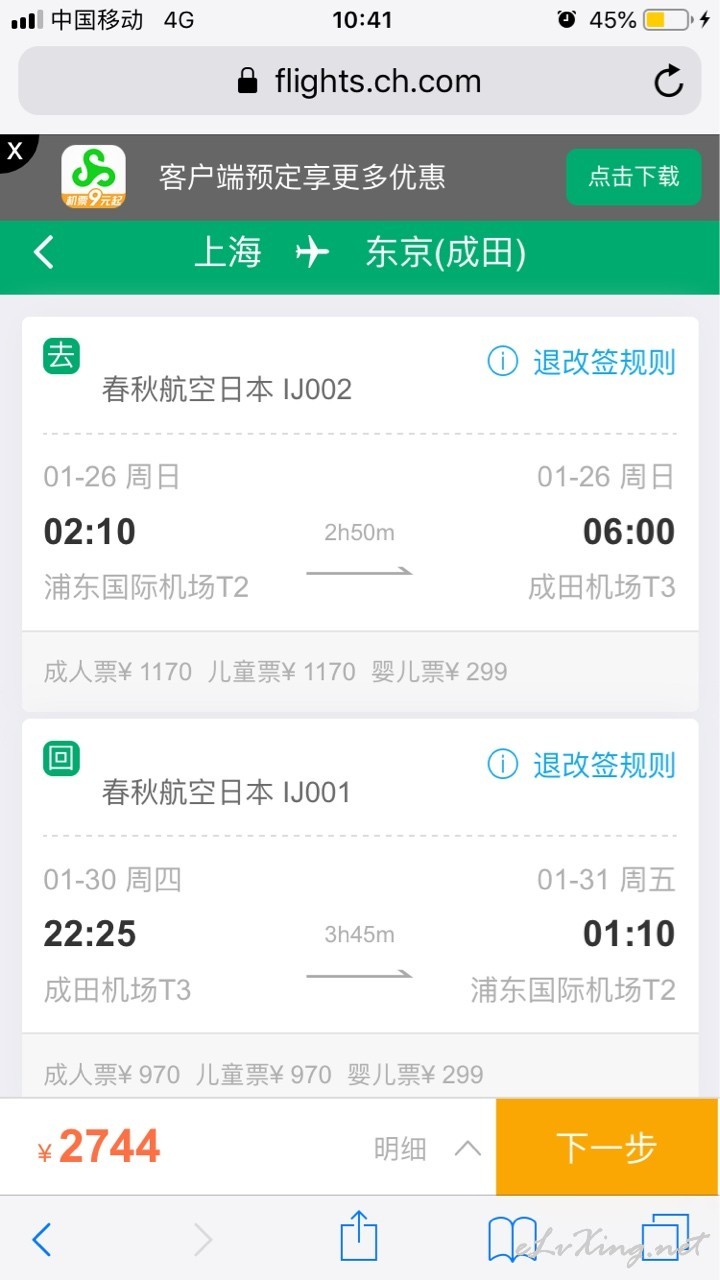Image resolution: width=720 pixels, height=1280 pixels.
Task: Show open Safari tabs
Action: point(665,1239)
